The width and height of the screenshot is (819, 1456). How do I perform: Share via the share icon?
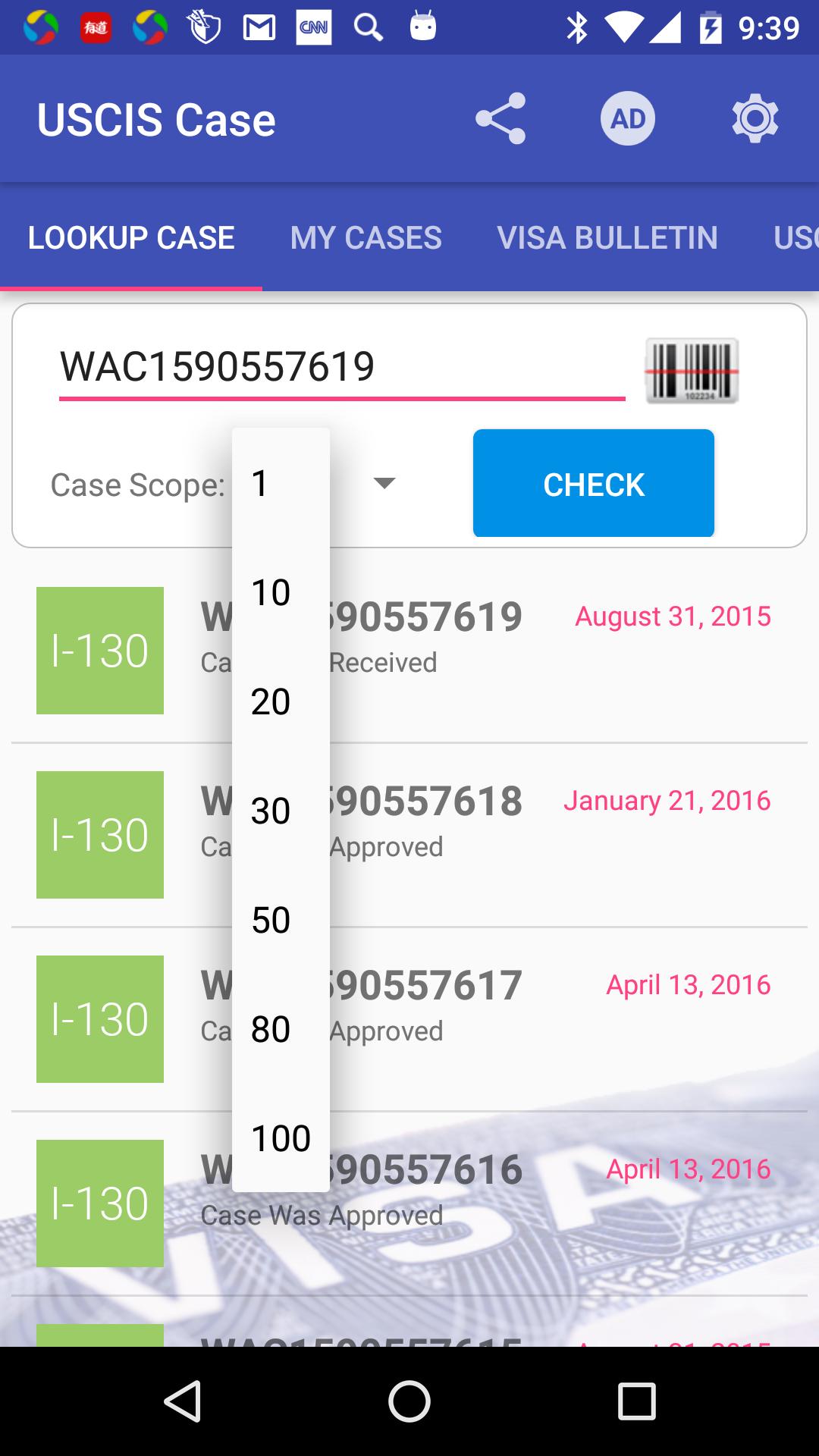(500, 119)
